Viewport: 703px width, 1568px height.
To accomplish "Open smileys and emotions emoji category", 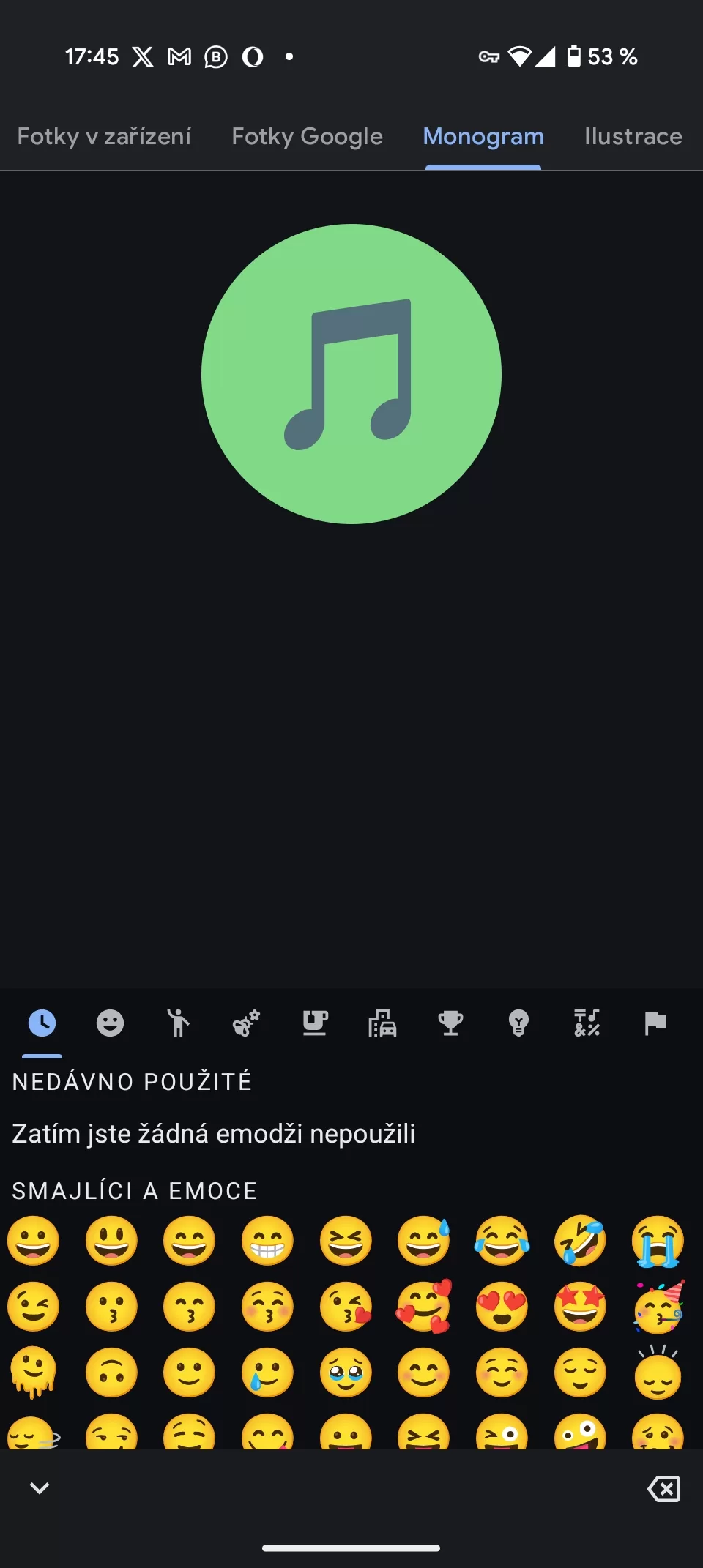I will tap(110, 1023).
